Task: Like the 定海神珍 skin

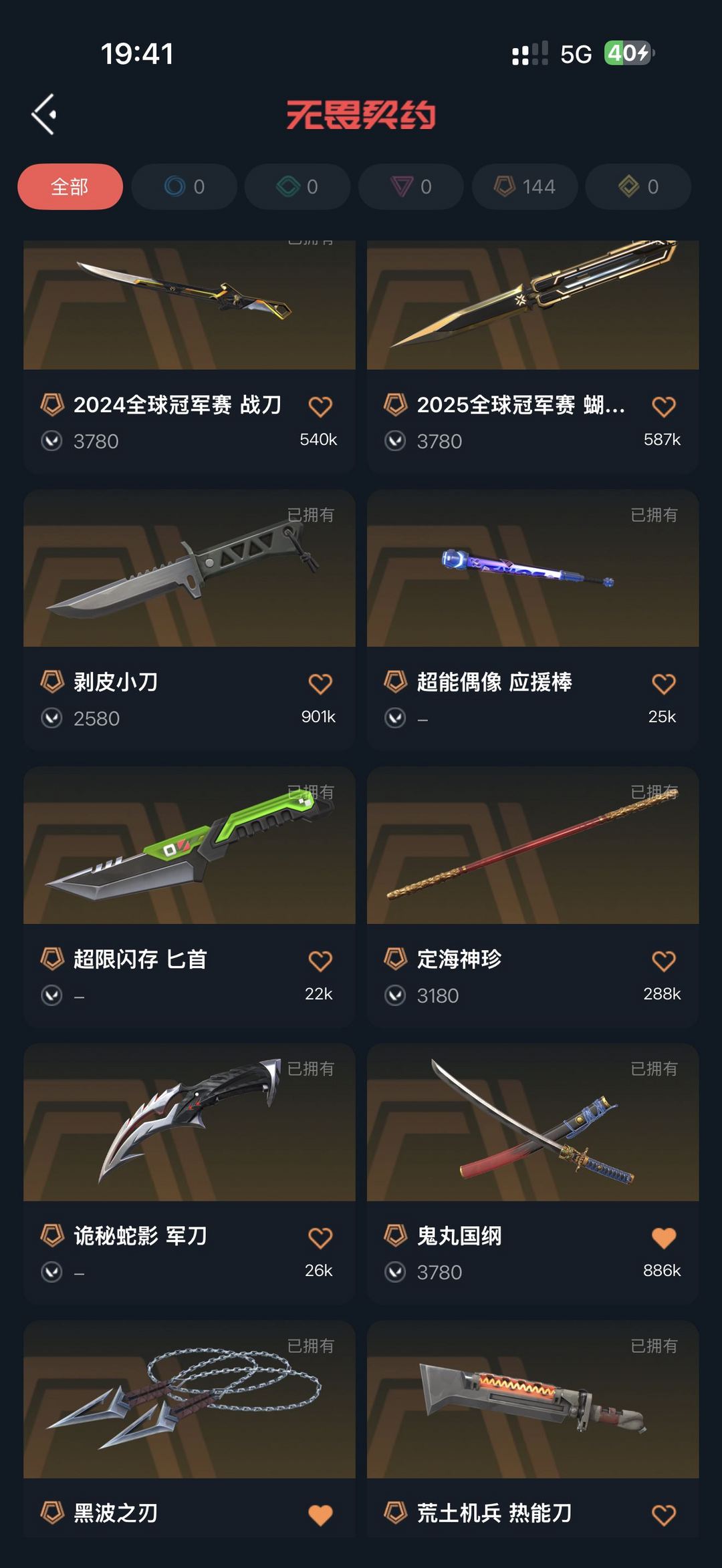Action: pyautogui.click(x=663, y=961)
